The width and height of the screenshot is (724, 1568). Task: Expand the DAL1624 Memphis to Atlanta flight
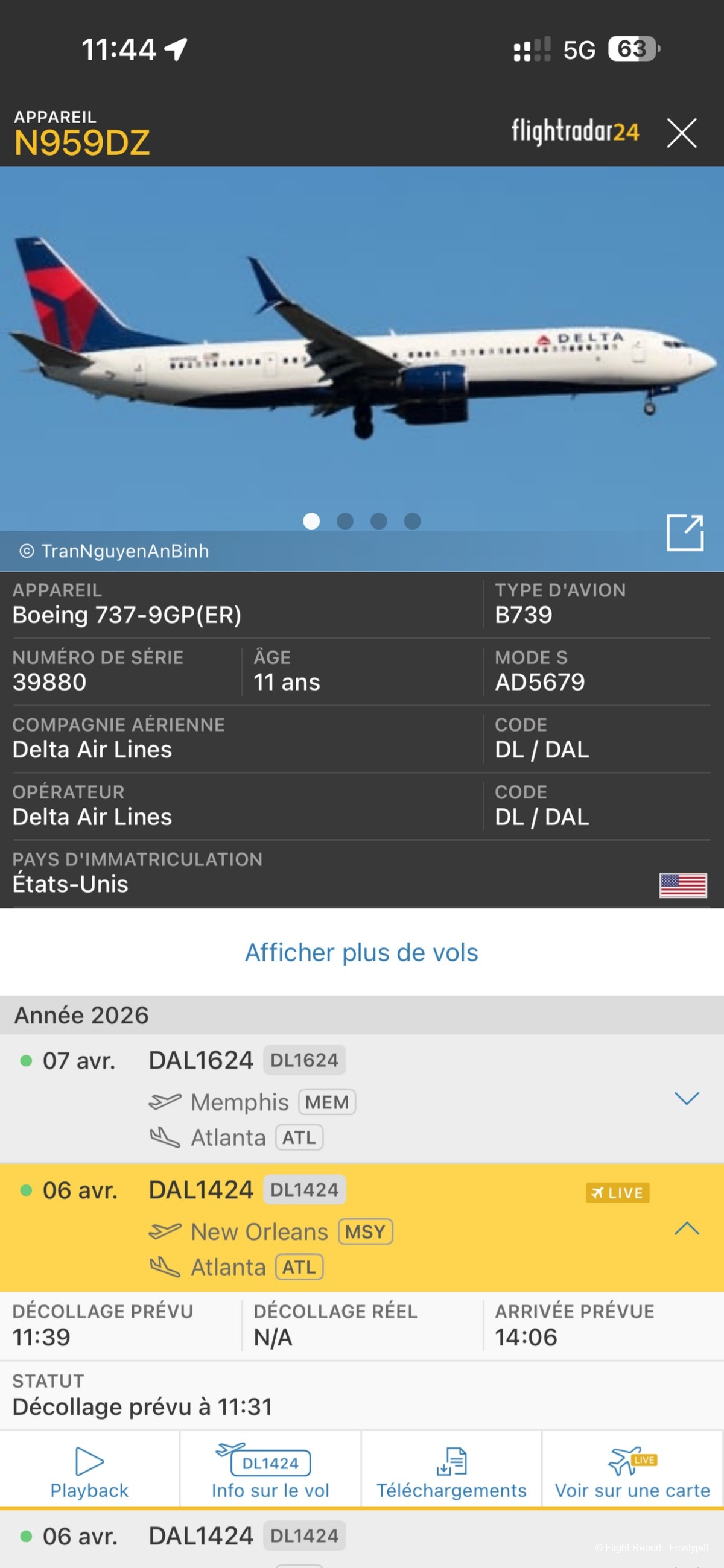pyautogui.click(x=686, y=1098)
